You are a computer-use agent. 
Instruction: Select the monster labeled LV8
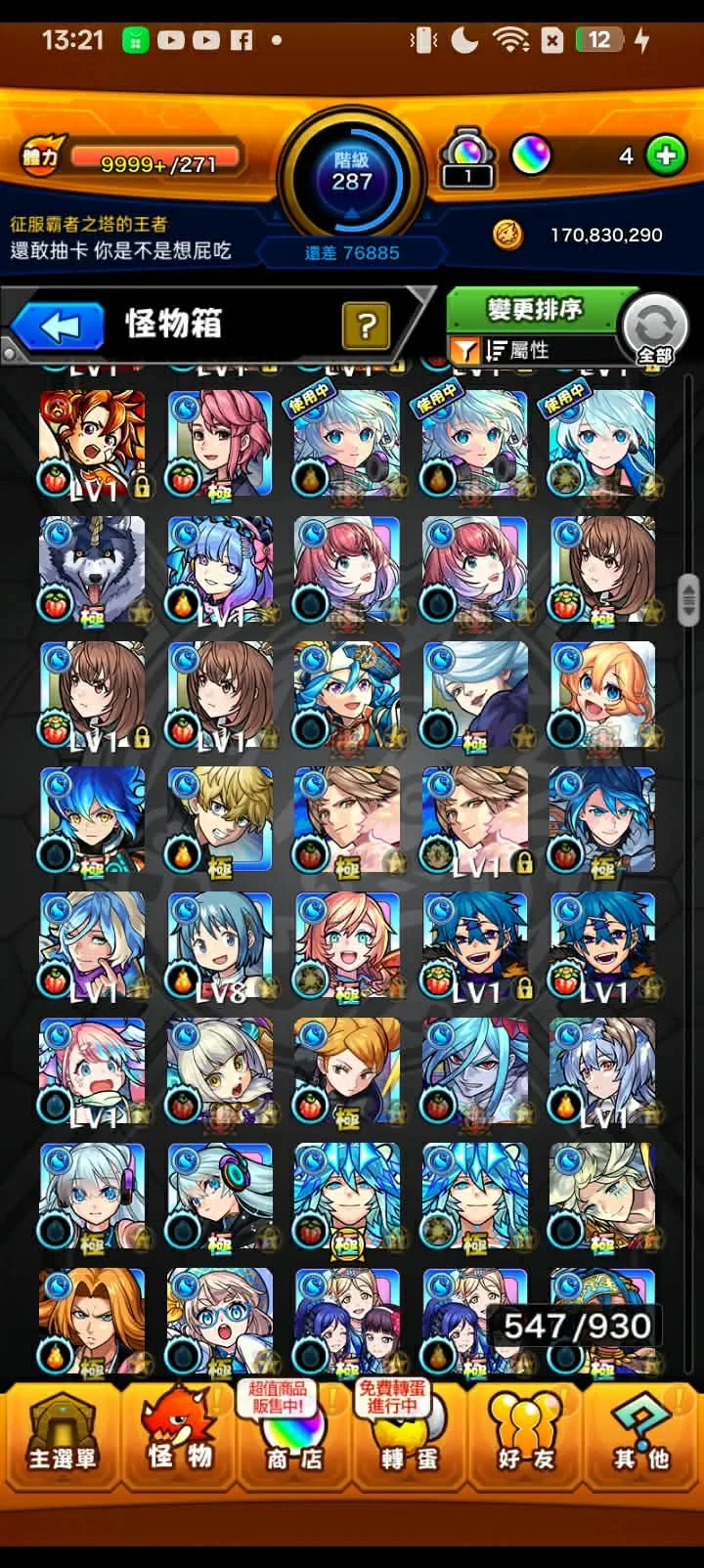[x=220, y=944]
